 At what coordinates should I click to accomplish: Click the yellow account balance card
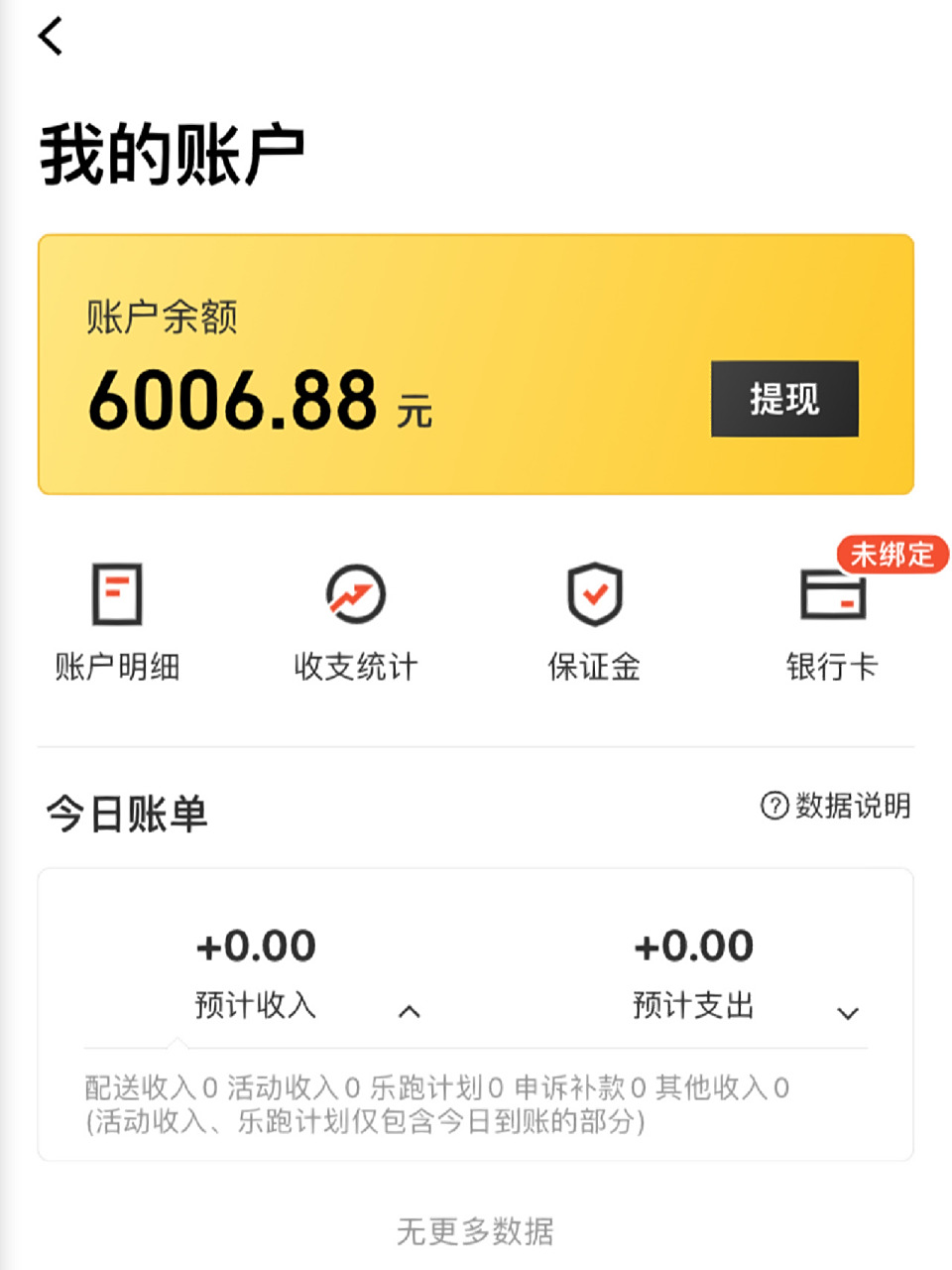tap(476, 362)
